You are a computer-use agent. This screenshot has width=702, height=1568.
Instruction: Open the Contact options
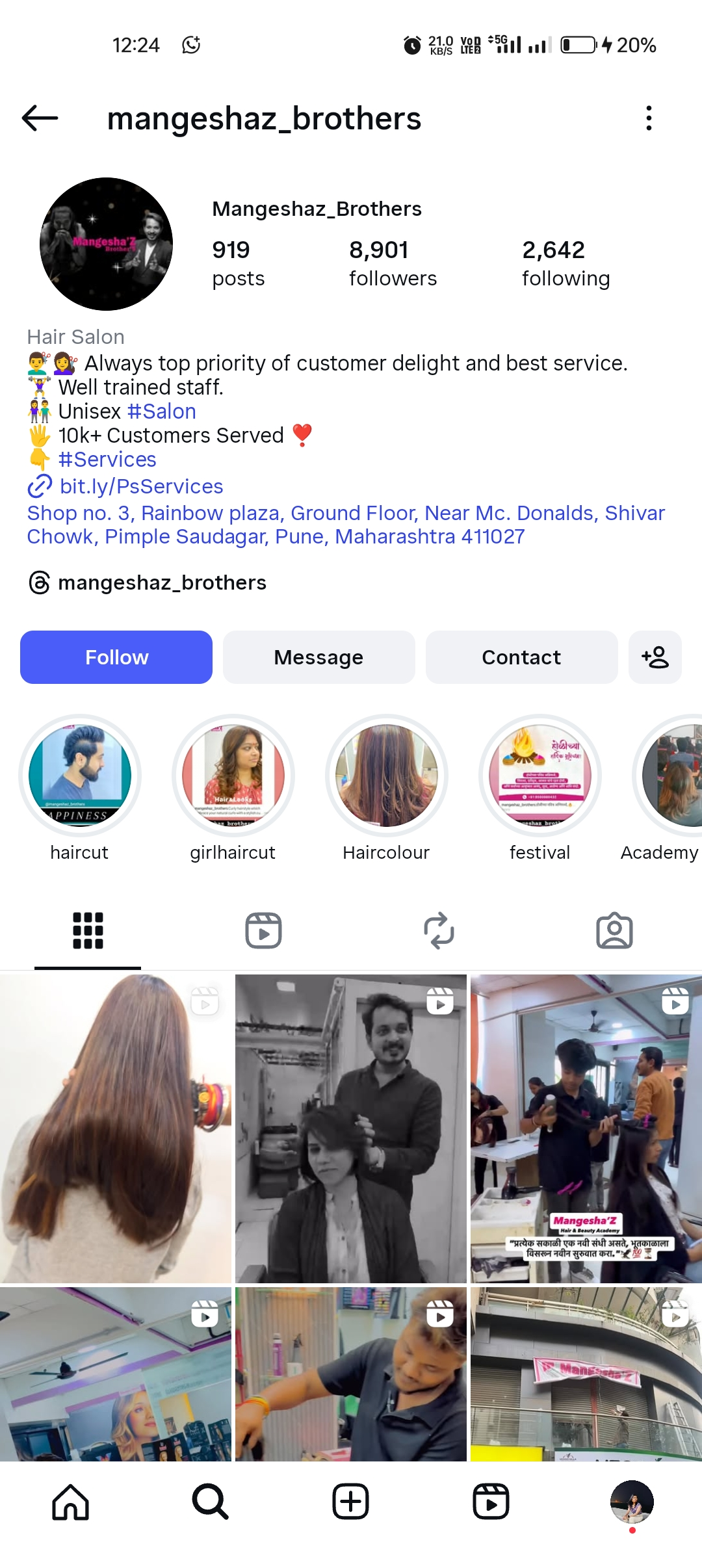521,657
